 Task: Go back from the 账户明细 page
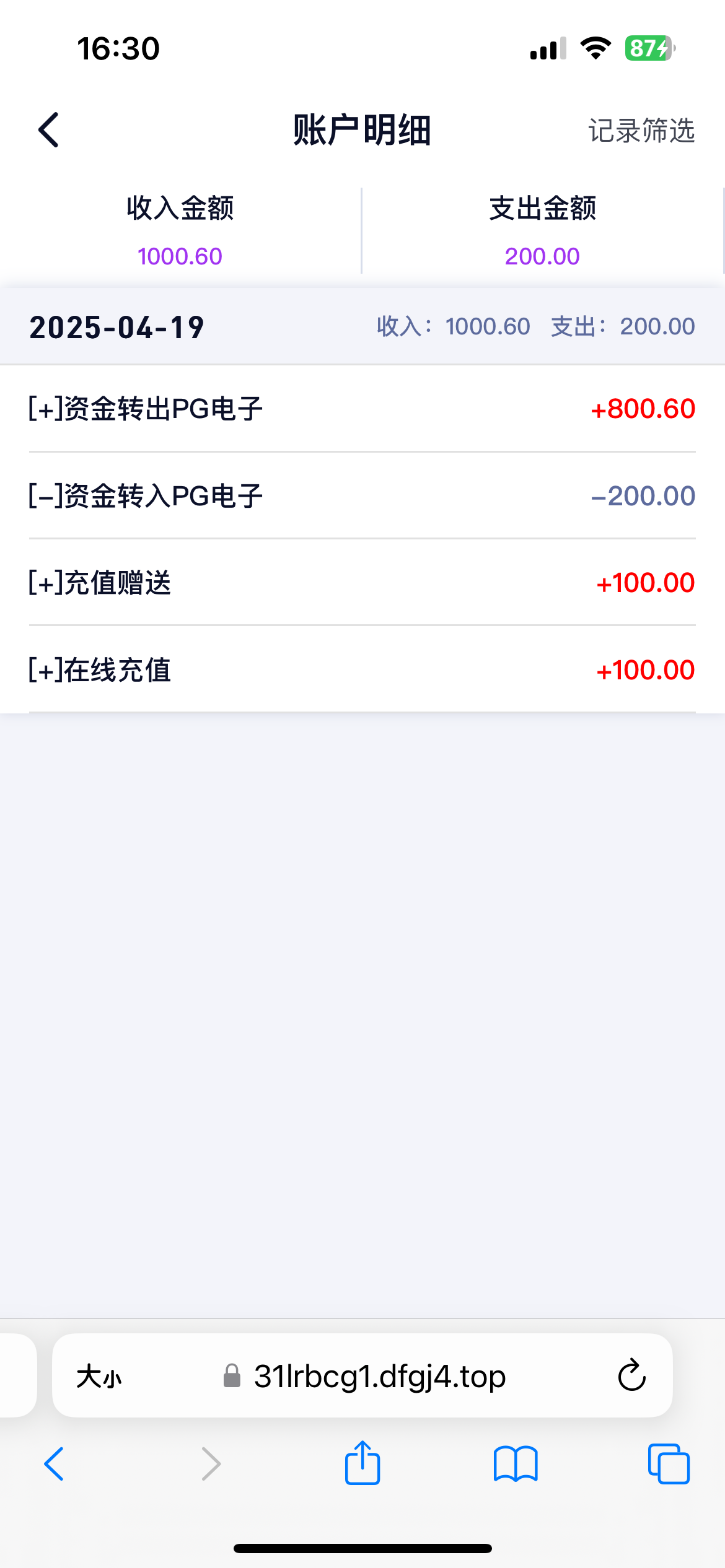(48, 130)
